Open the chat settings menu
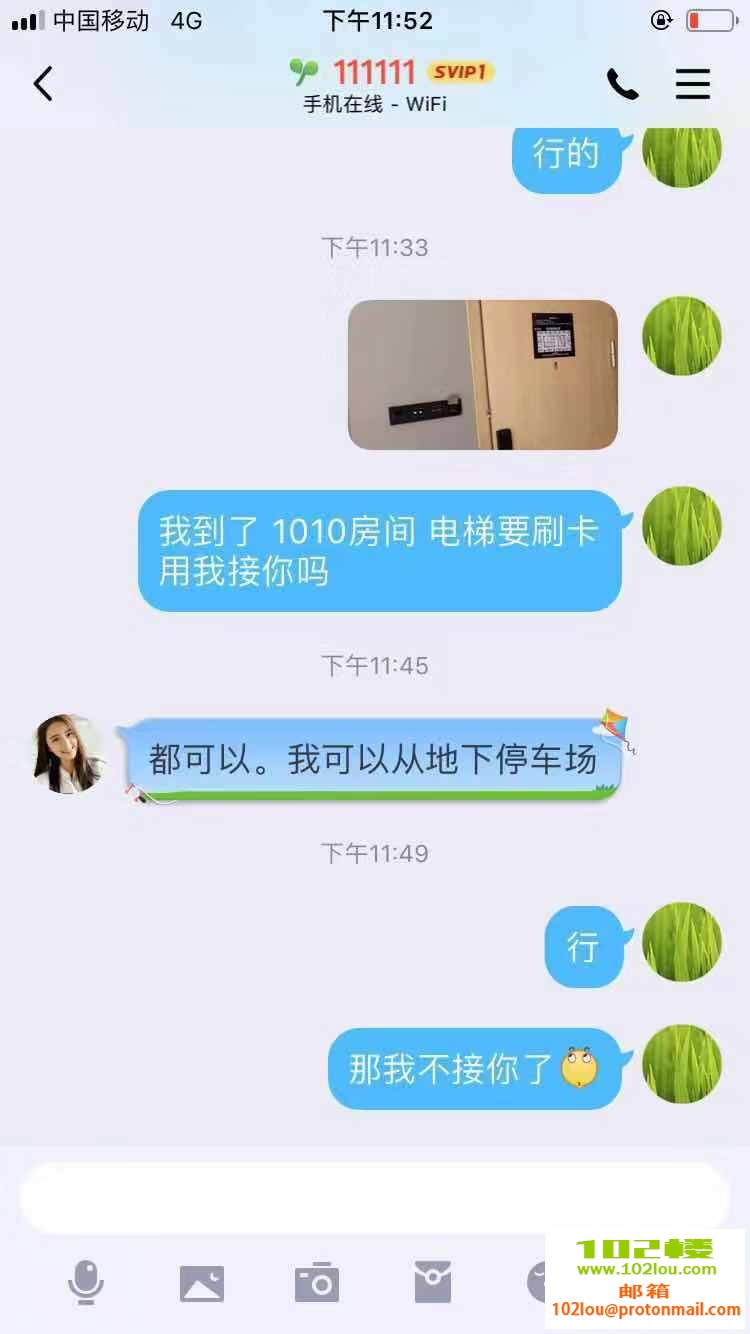This screenshot has width=750, height=1334. click(x=693, y=84)
